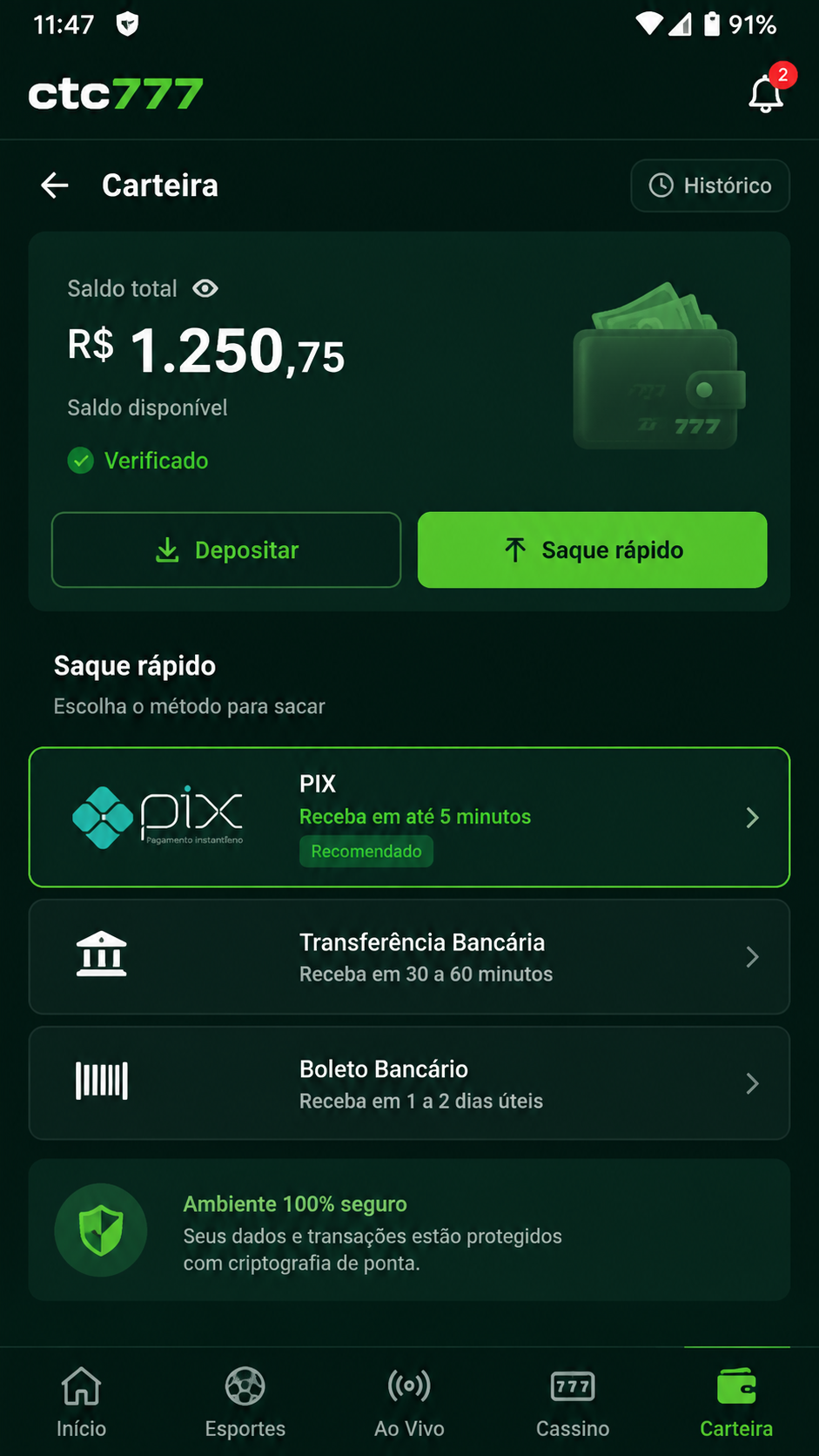The height and width of the screenshot is (1456, 819).
Task: Go back from Carteira
Action: click(x=55, y=185)
